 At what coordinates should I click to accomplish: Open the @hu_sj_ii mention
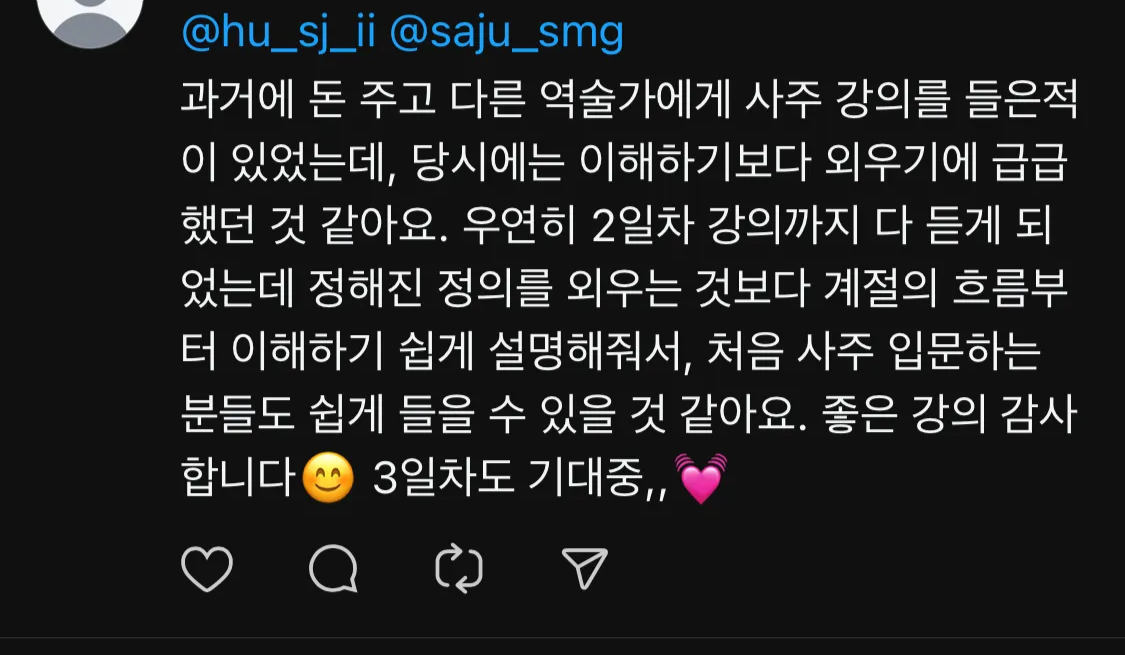(x=278, y=33)
